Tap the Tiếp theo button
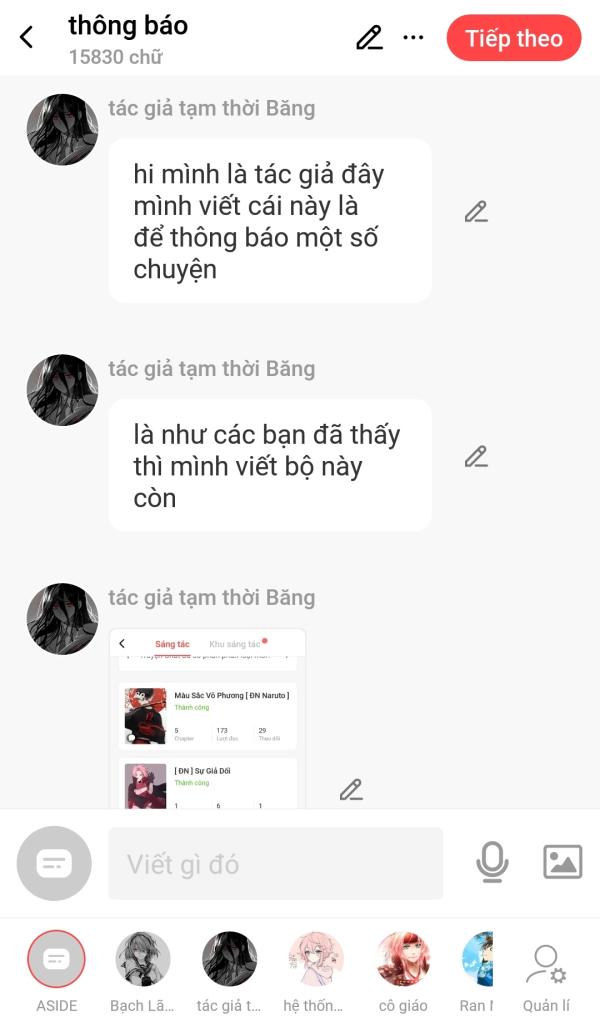 click(x=514, y=38)
